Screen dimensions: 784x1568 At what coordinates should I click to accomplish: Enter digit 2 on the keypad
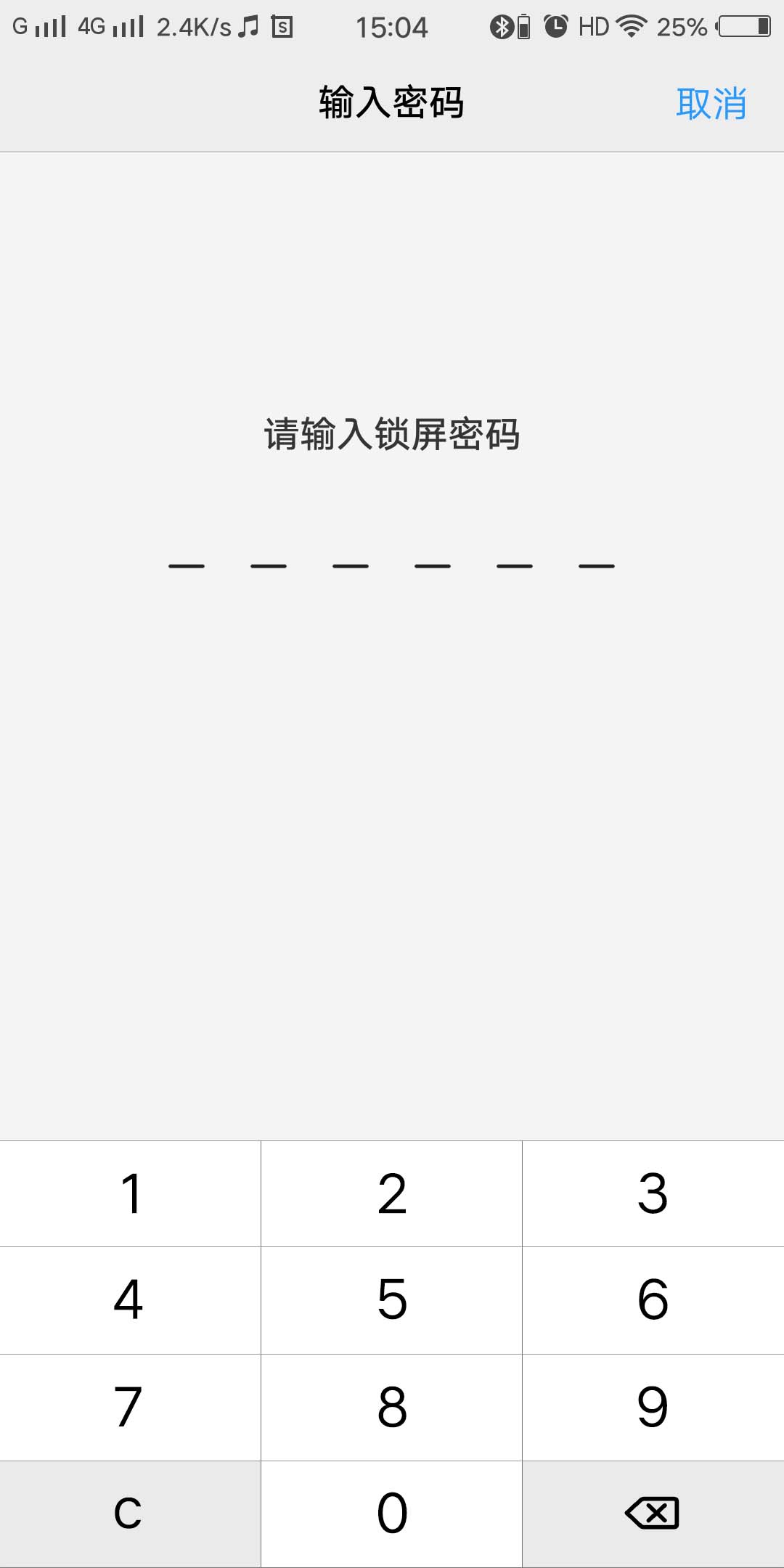tap(392, 1193)
